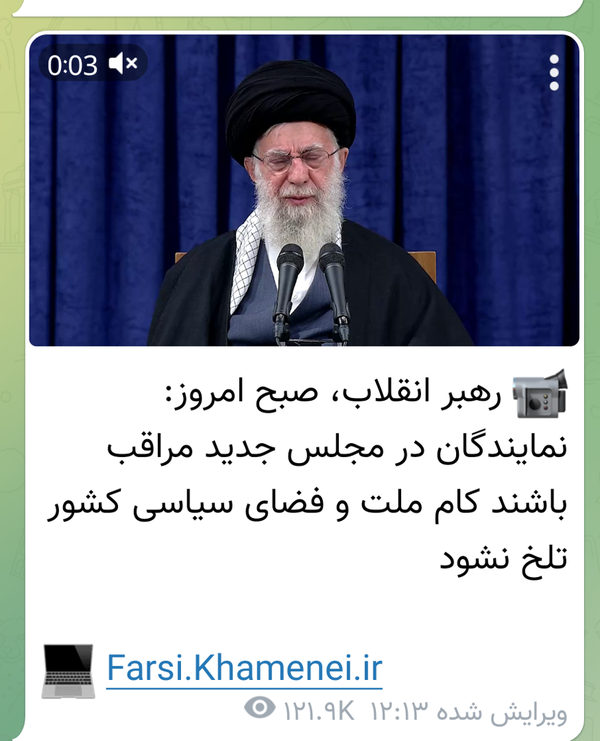The width and height of the screenshot is (600, 741).
Task: Follow the Farsi.Khamenei.ir link
Action: click(244, 668)
